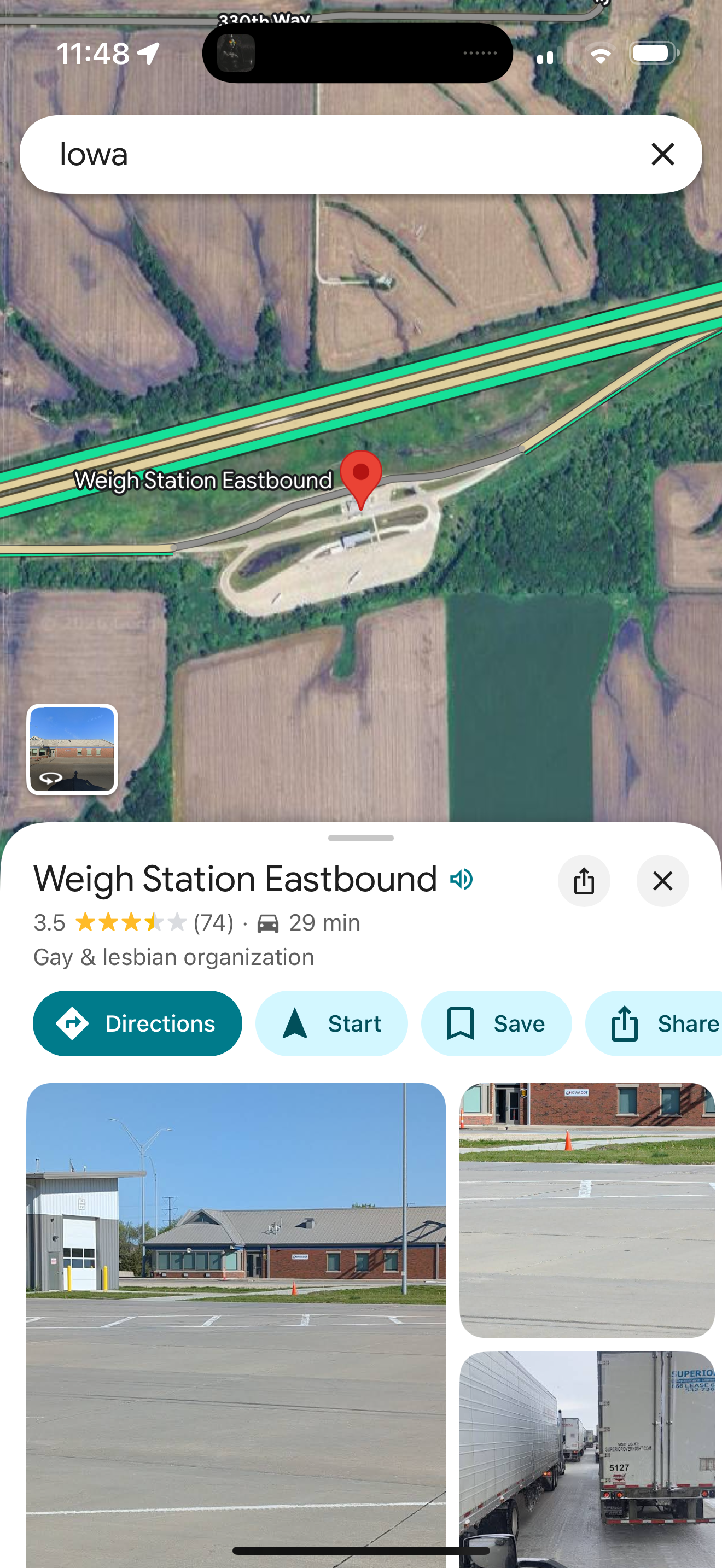Tap the panel's drag handle to expand
Viewport: 722px width, 1568px height.
pos(361,838)
